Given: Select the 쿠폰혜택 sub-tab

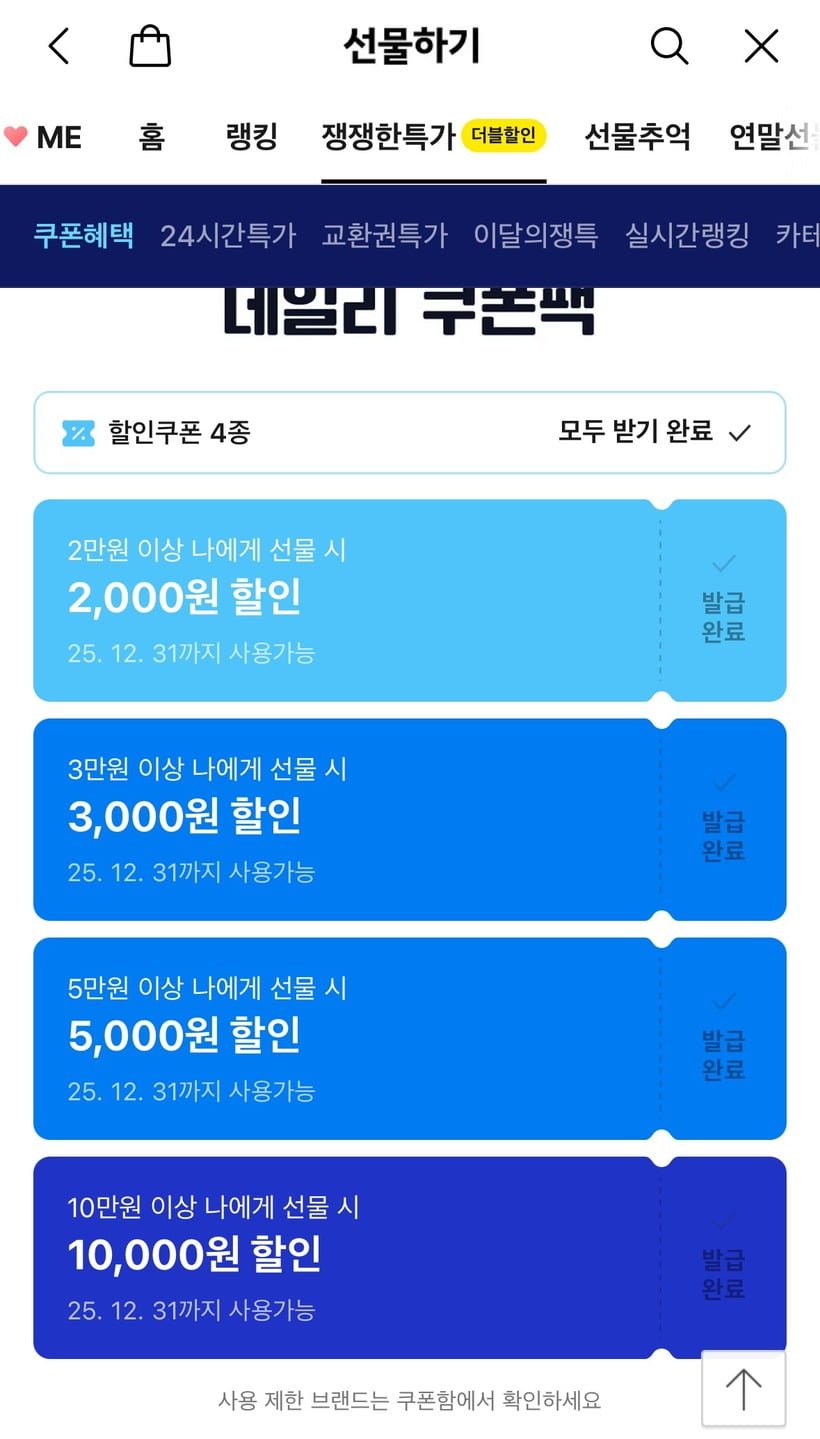Looking at the screenshot, I should tap(83, 235).
